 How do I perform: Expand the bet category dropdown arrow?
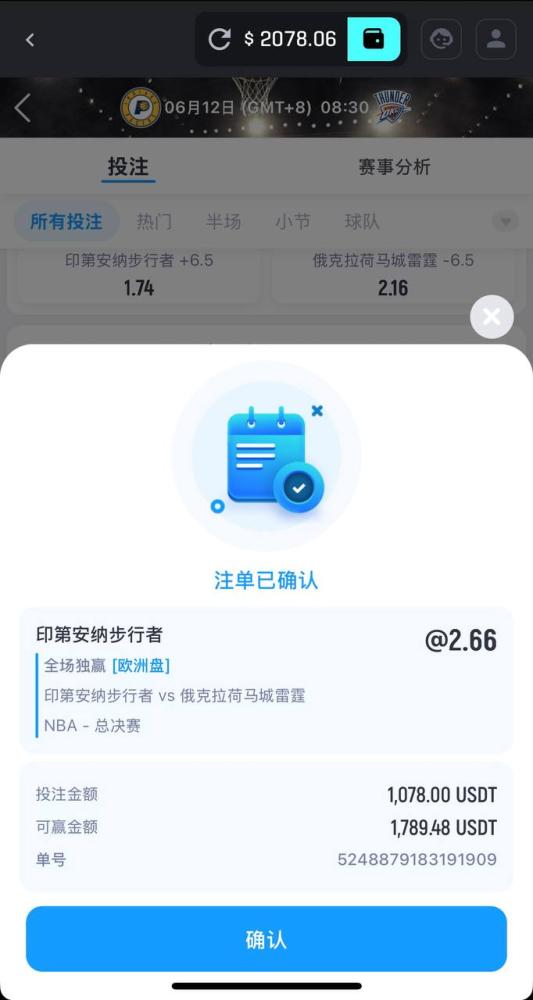(506, 222)
